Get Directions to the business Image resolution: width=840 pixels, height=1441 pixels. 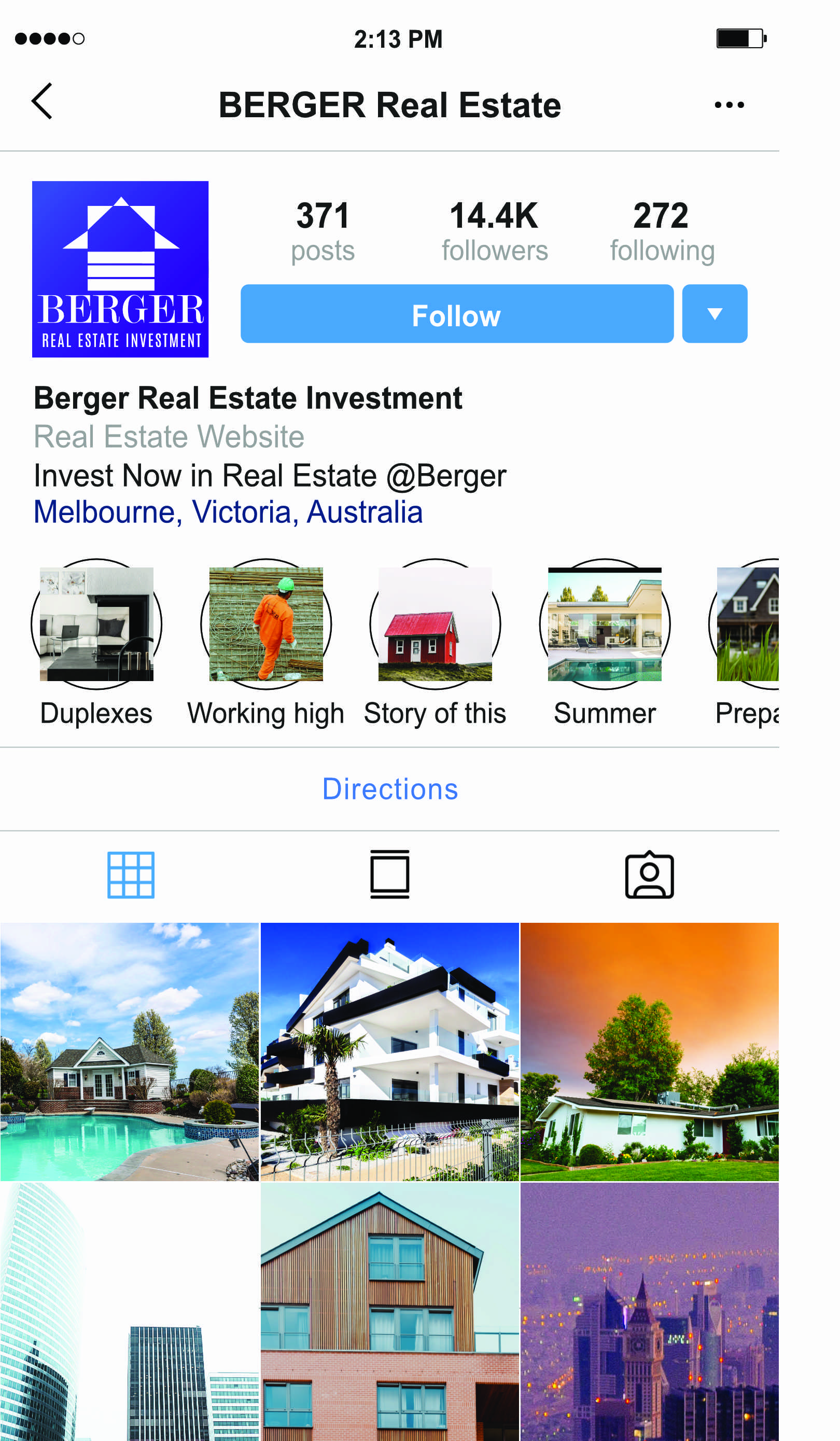390,789
